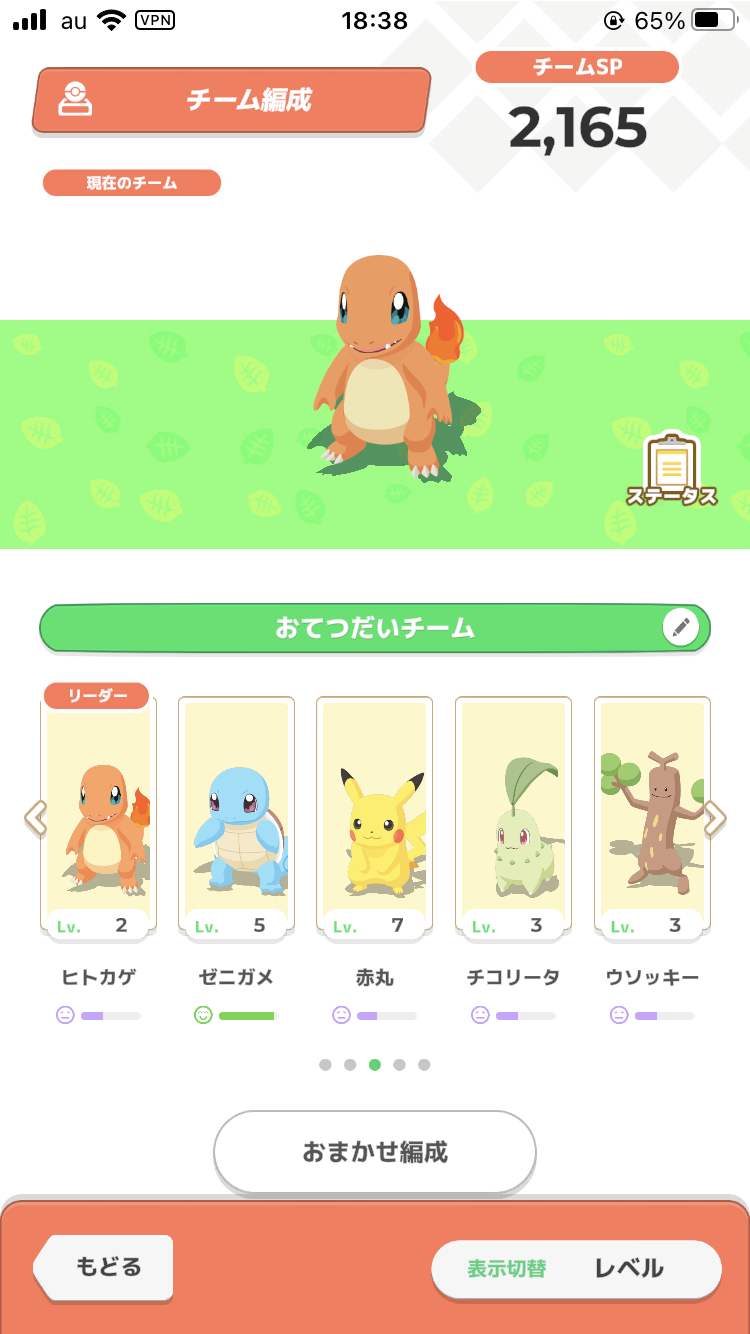Go back with the もどる button
This screenshot has width=750, height=1334.
[x=106, y=1267]
